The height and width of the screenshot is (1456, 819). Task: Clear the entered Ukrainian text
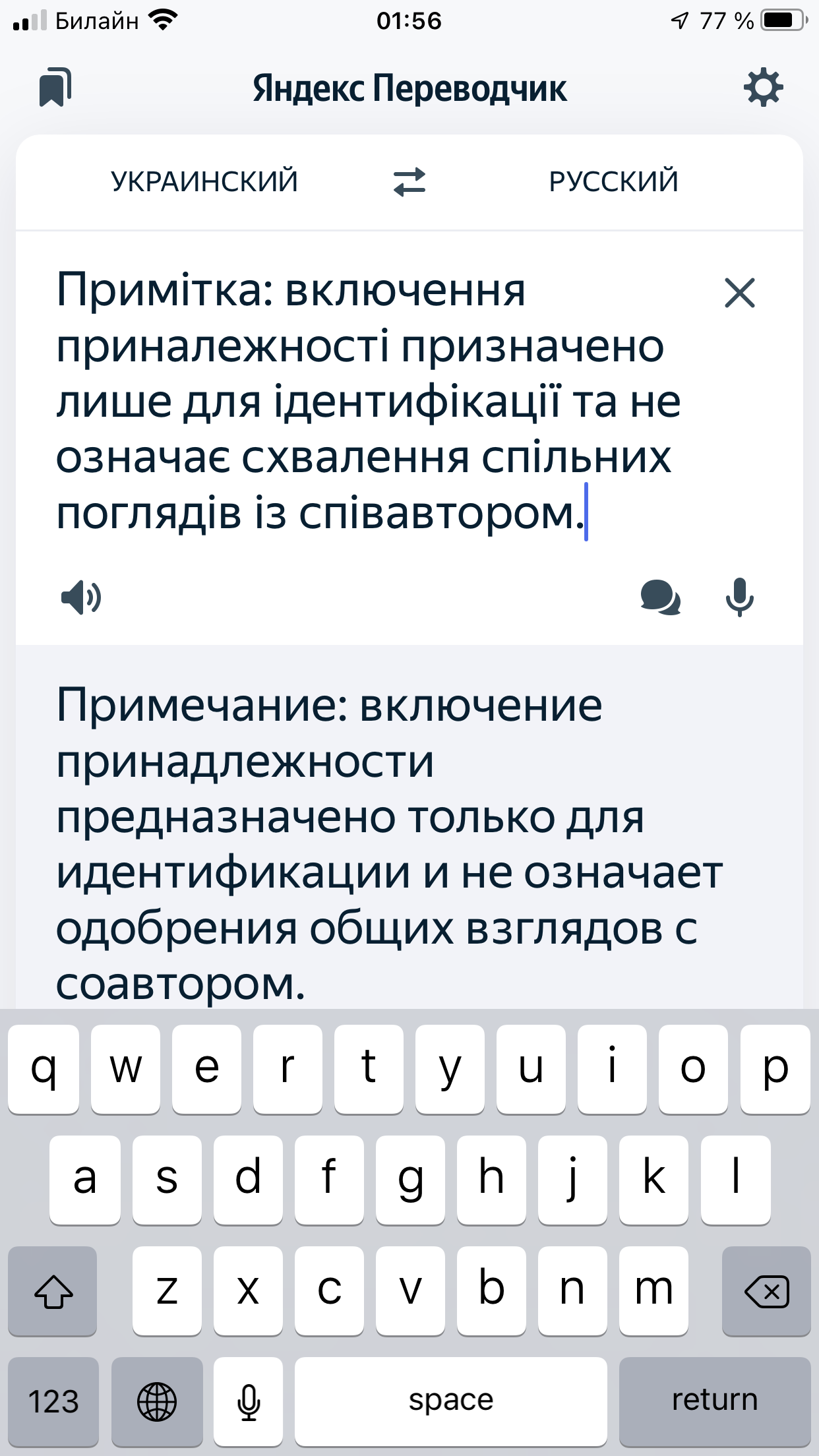click(739, 293)
